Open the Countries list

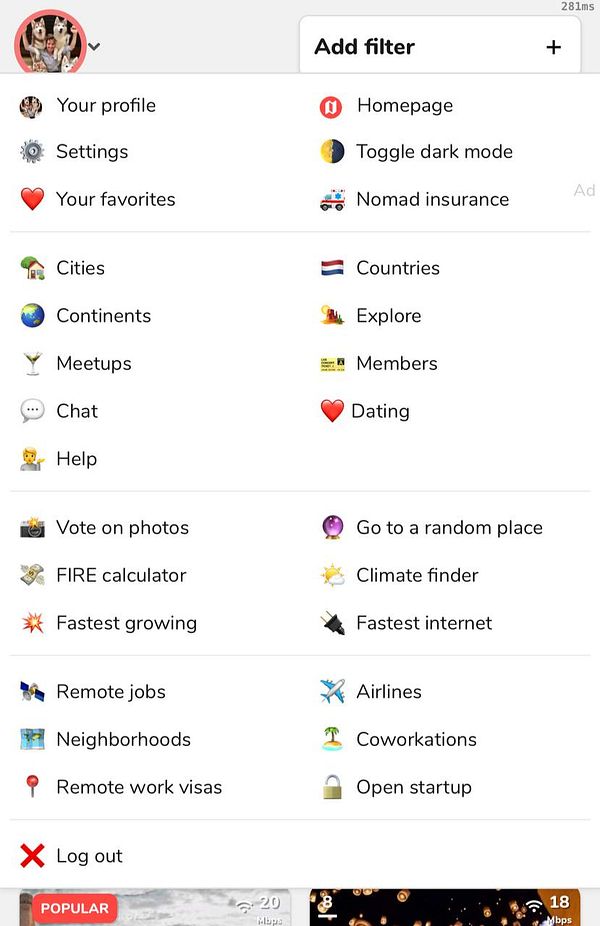coord(397,268)
